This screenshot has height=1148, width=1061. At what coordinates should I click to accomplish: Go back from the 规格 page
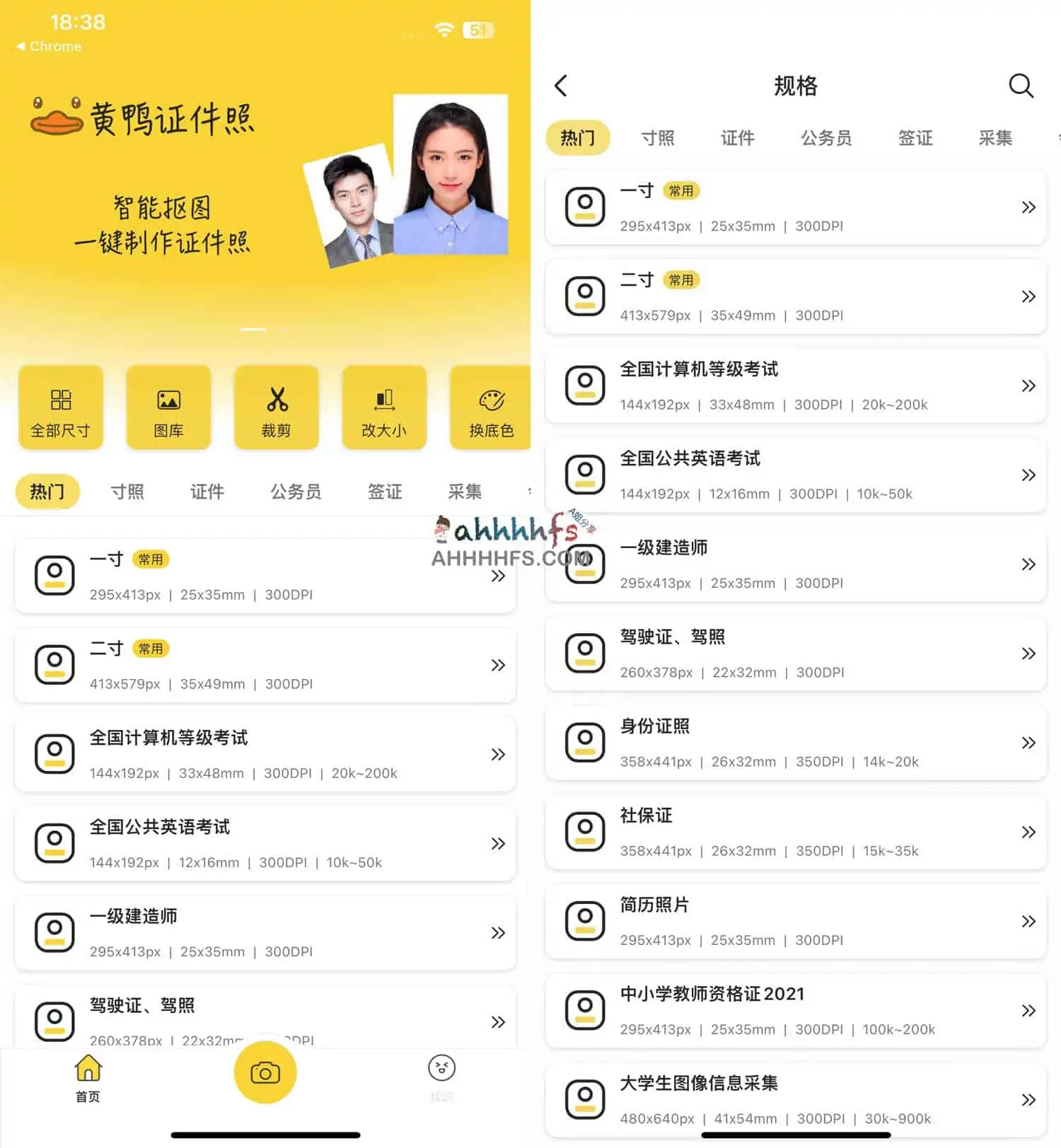(x=562, y=86)
